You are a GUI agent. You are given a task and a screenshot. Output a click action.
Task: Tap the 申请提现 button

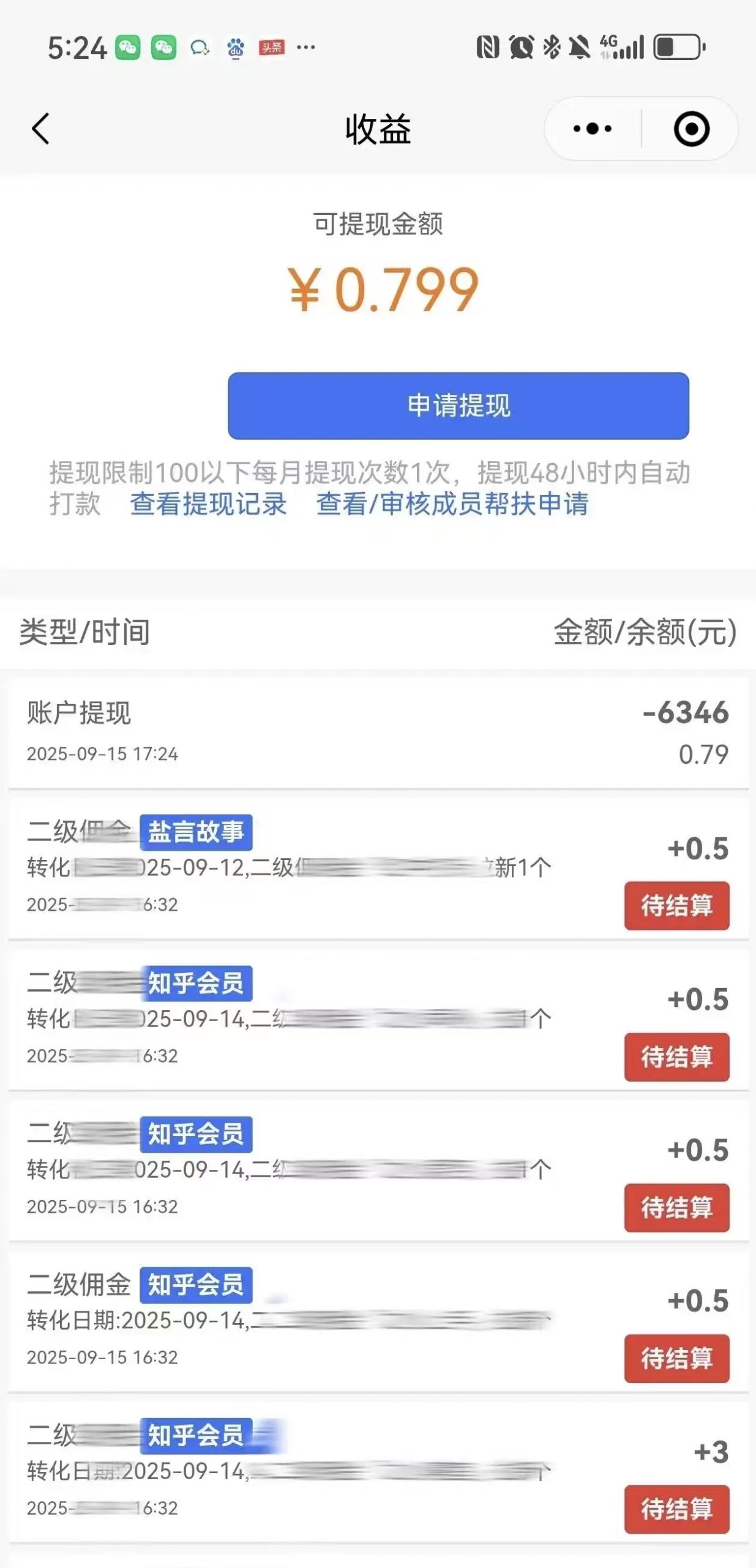click(x=458, y=405)
